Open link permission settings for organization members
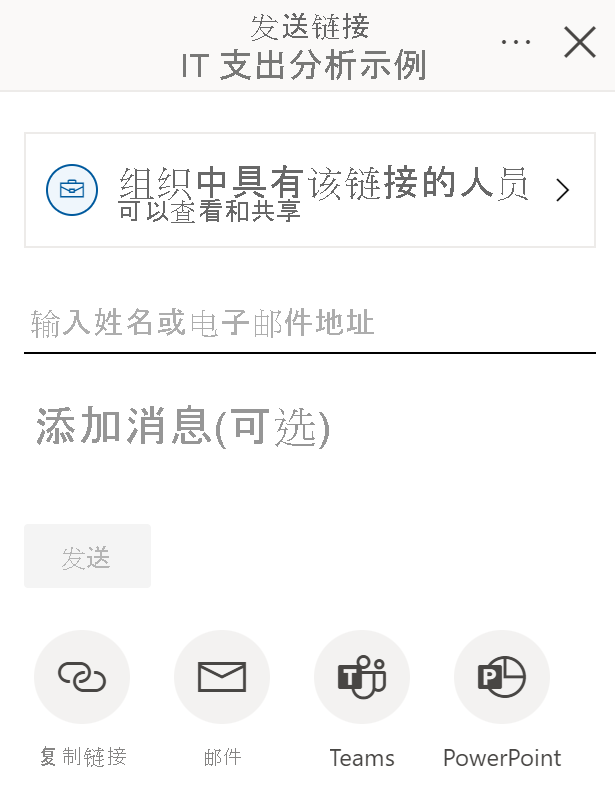 309,190
